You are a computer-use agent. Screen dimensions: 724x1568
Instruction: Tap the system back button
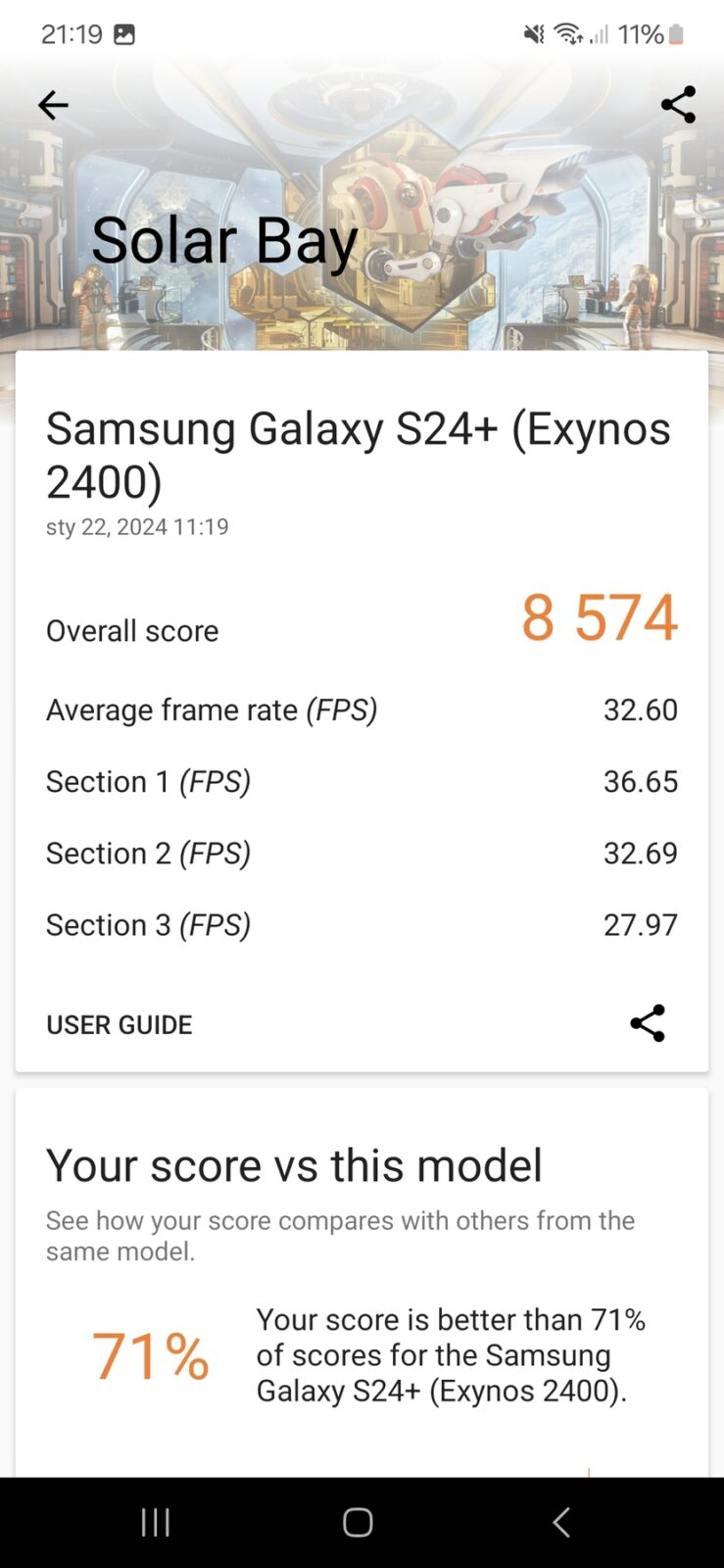[x=560, y=1522]
